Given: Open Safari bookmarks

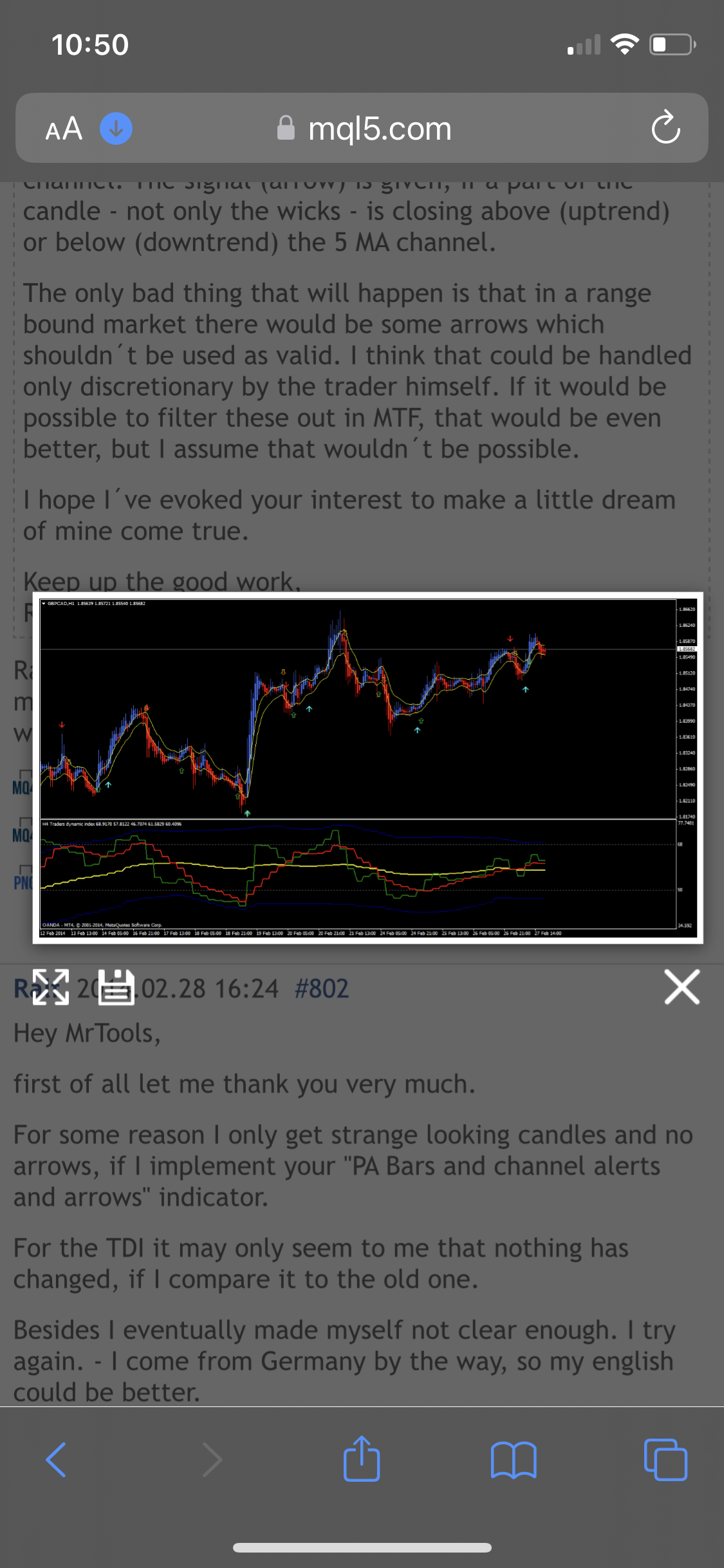Looking at the screenshot, I should tap(513, 1460).
